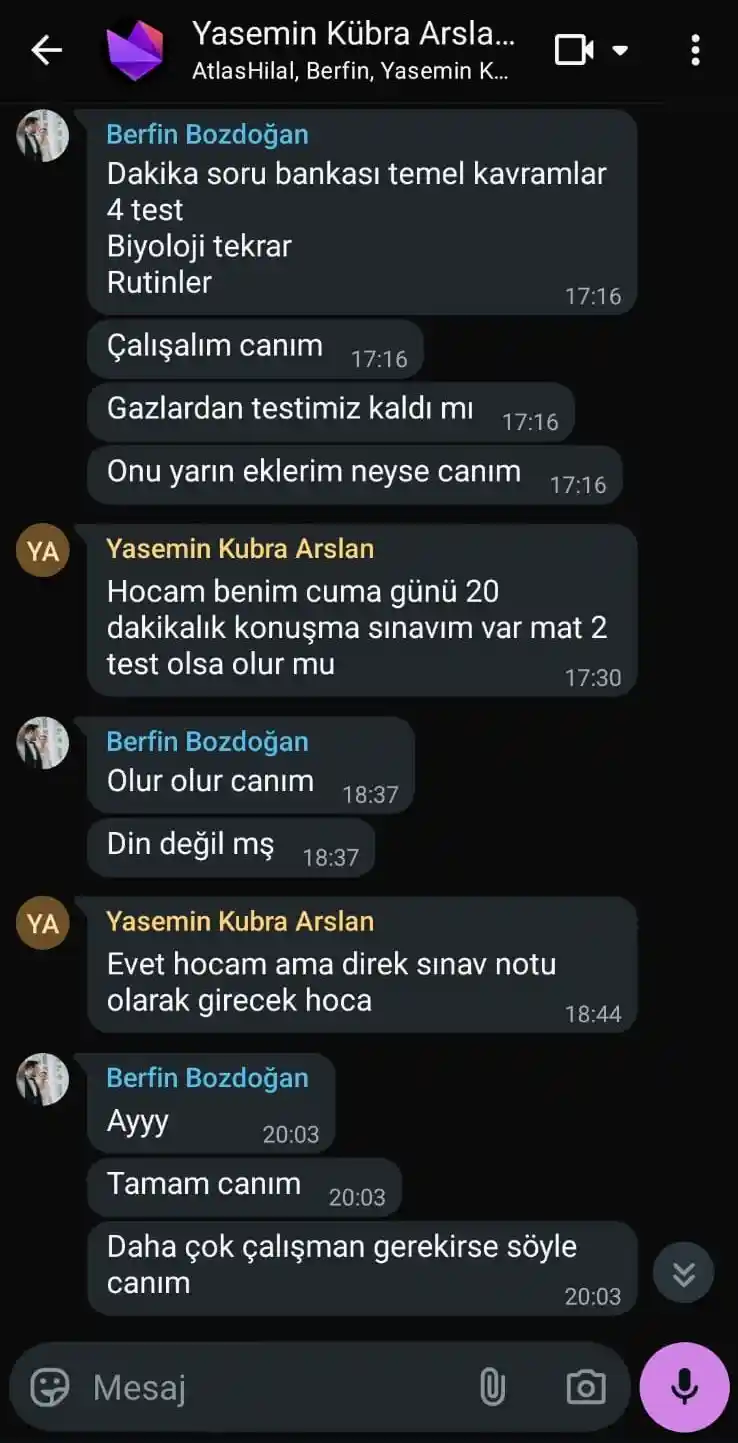Tap Yasemin Kubra Arslan's YA avatar
The height and width of the screenshot is (1443, 738).
click(x=41, y=550)
